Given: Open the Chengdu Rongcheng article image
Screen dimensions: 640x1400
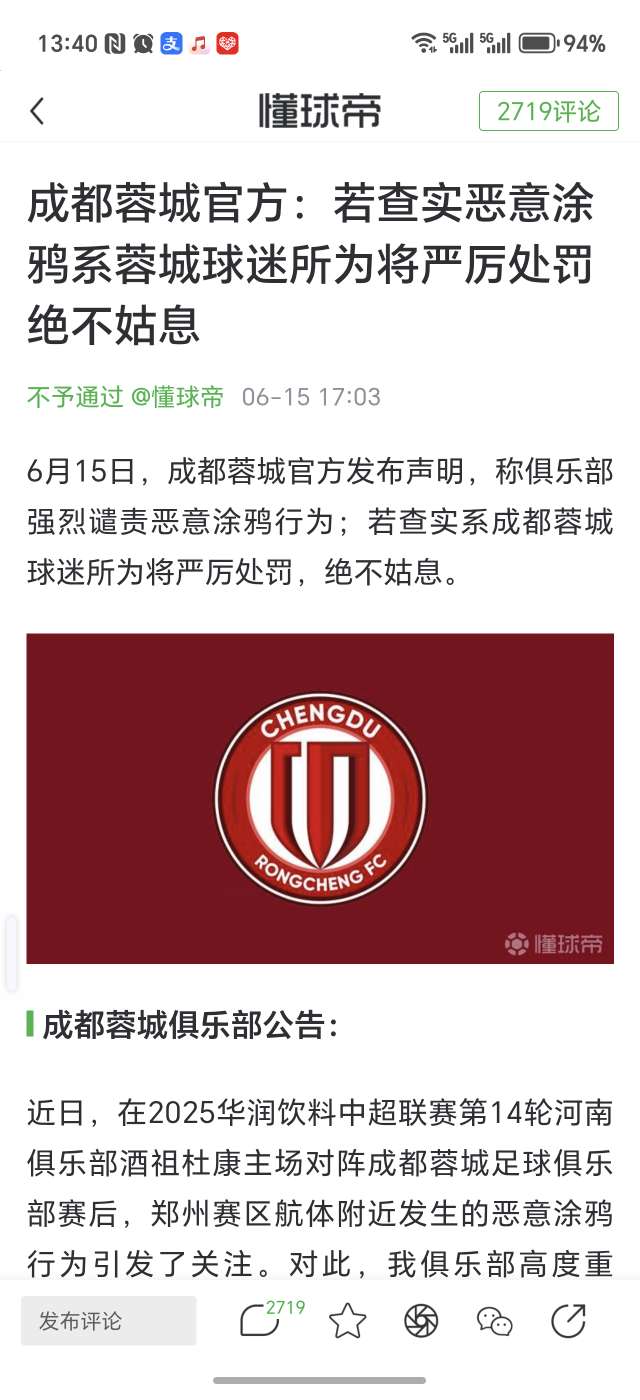Looking at the screenshot, I should coord(320,798).
